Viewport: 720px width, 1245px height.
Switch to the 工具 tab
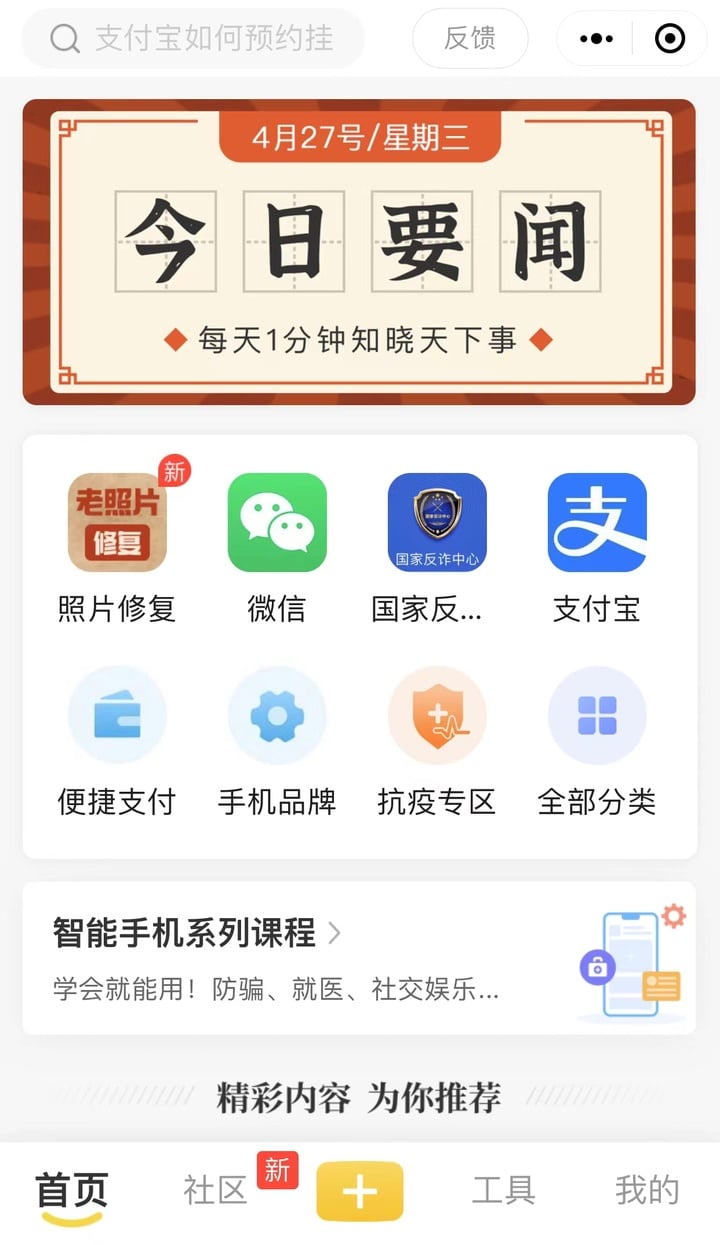pos(503,1192)
